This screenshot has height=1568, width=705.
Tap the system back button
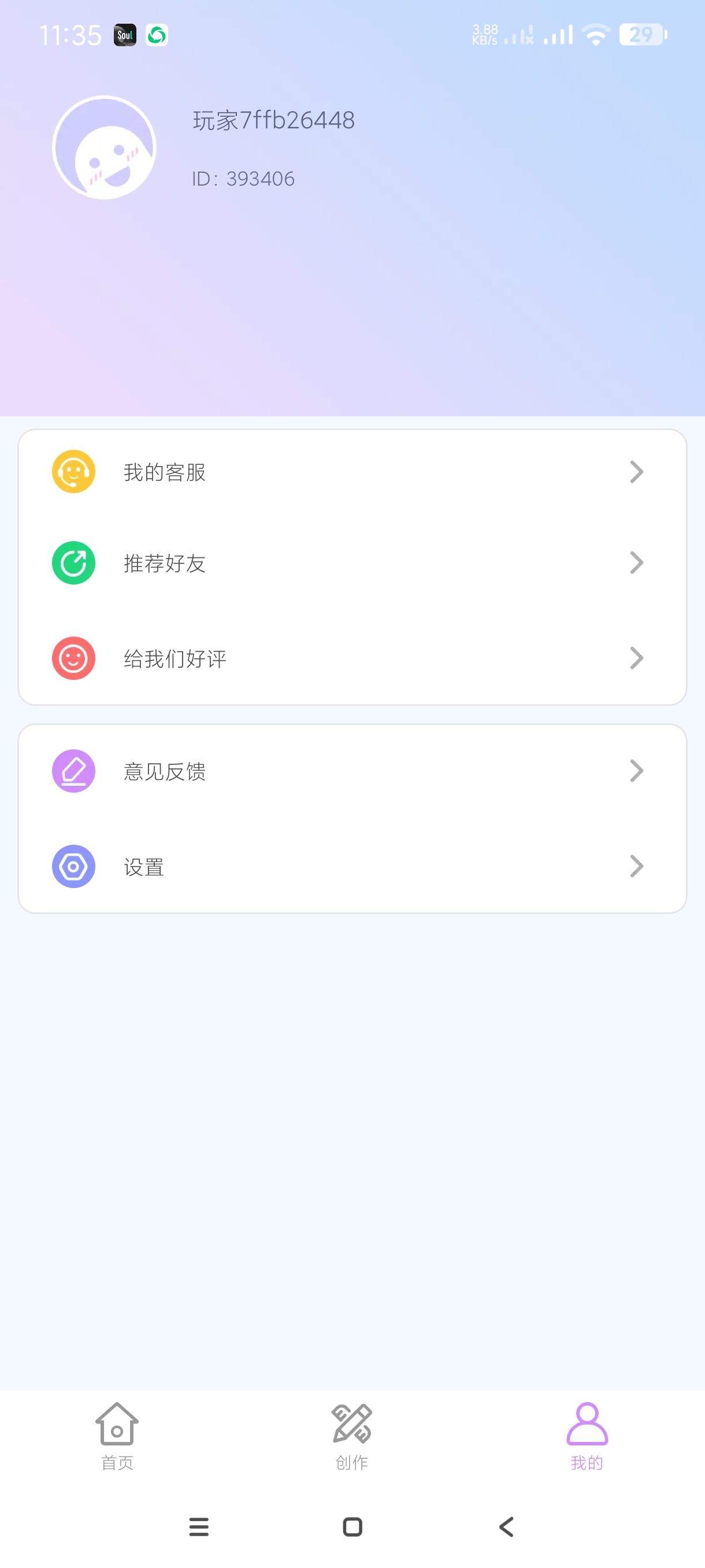coord(506,1526)
